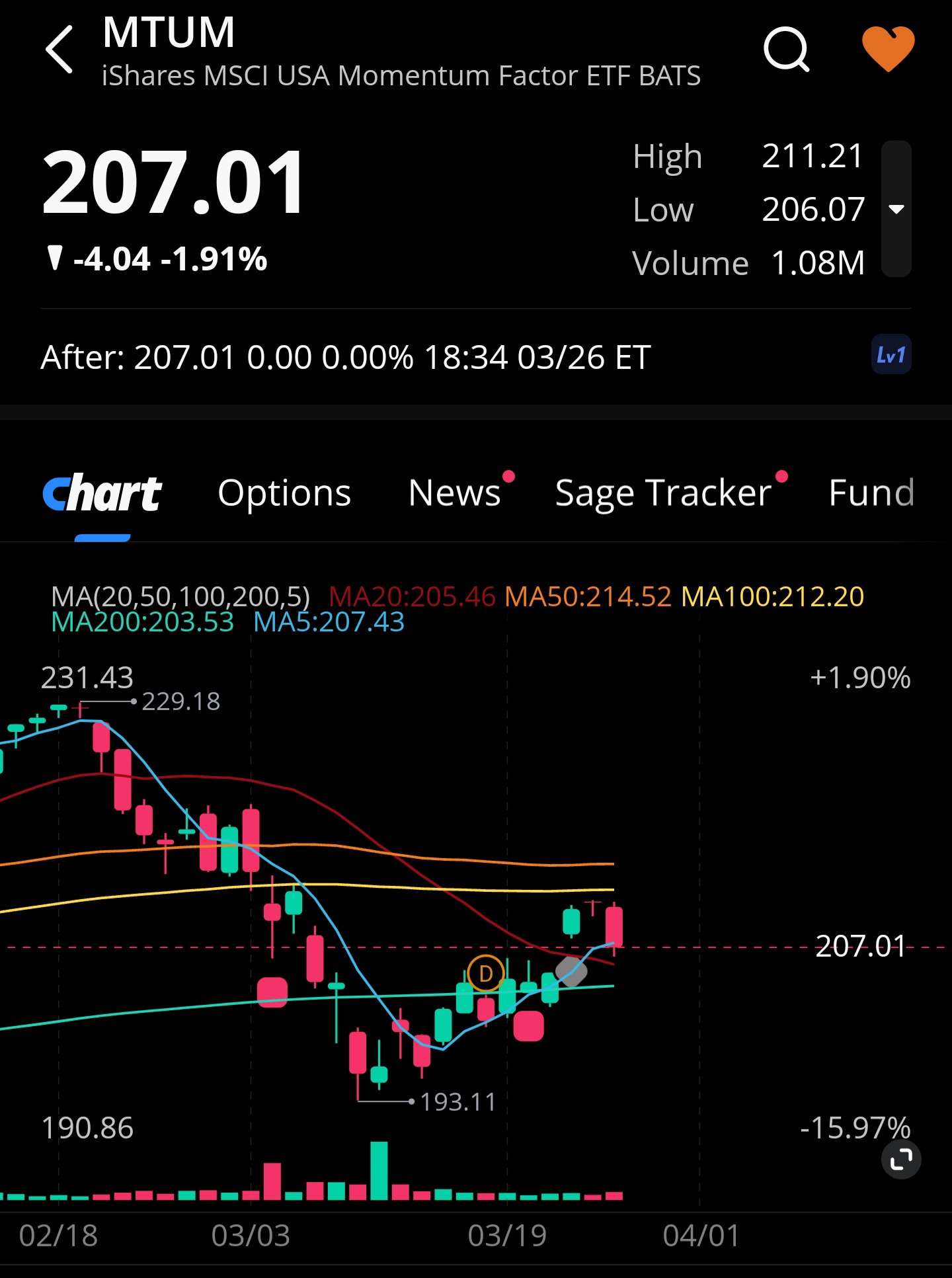
Task: Tap the Lv1 quote level badge
Action: [x=891, y=356]
